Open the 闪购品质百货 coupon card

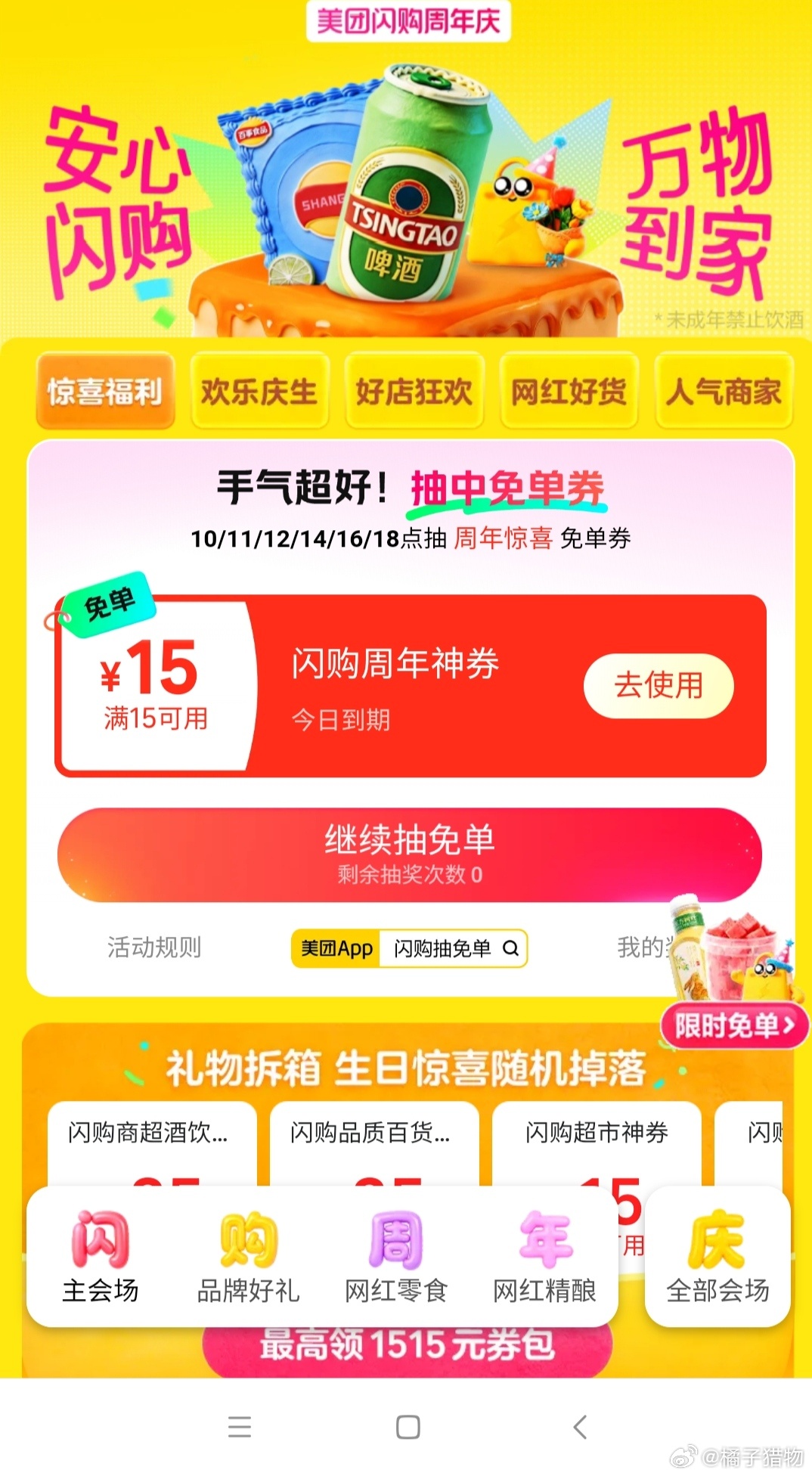373,1142
